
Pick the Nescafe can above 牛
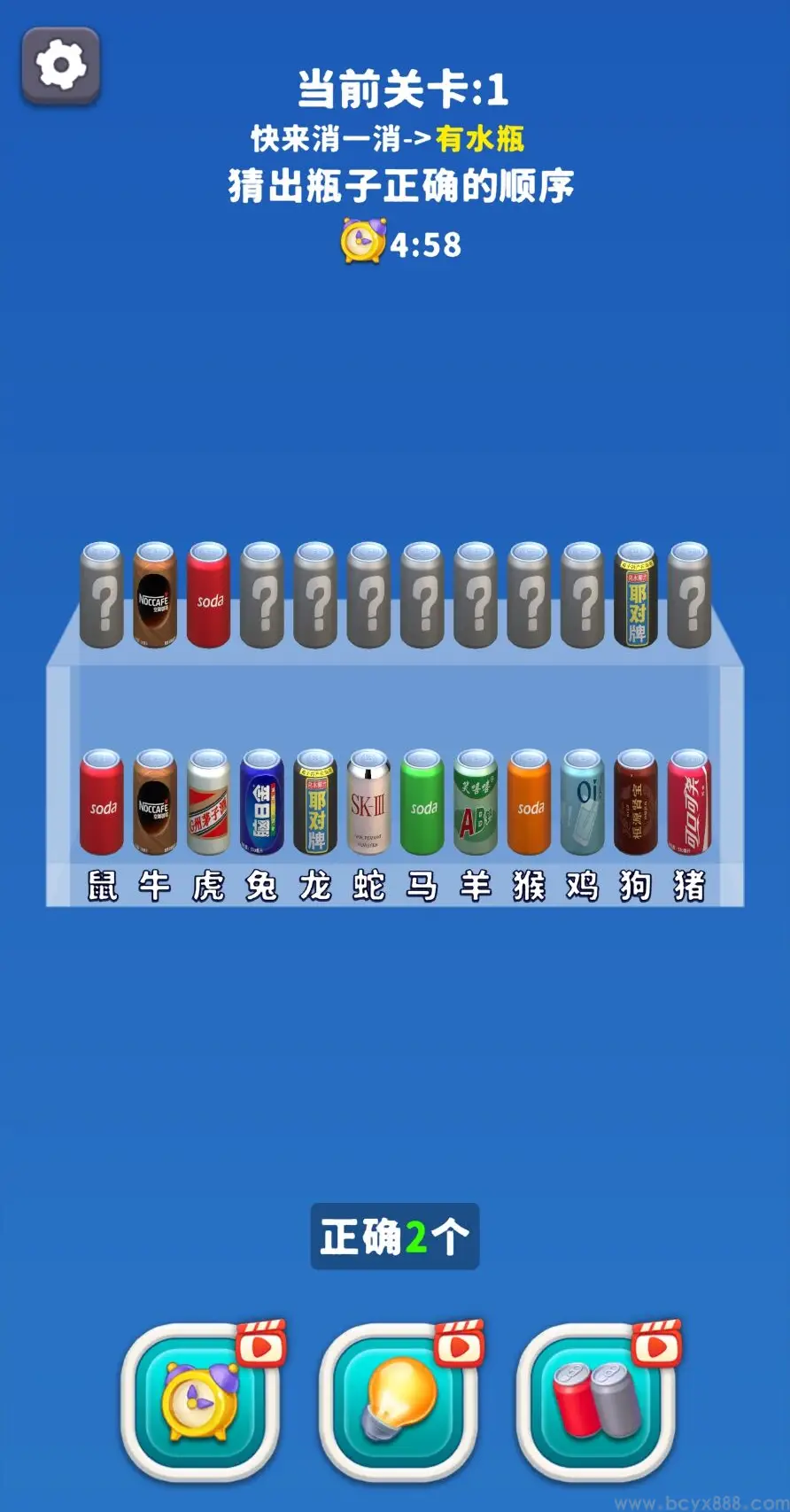155,803
